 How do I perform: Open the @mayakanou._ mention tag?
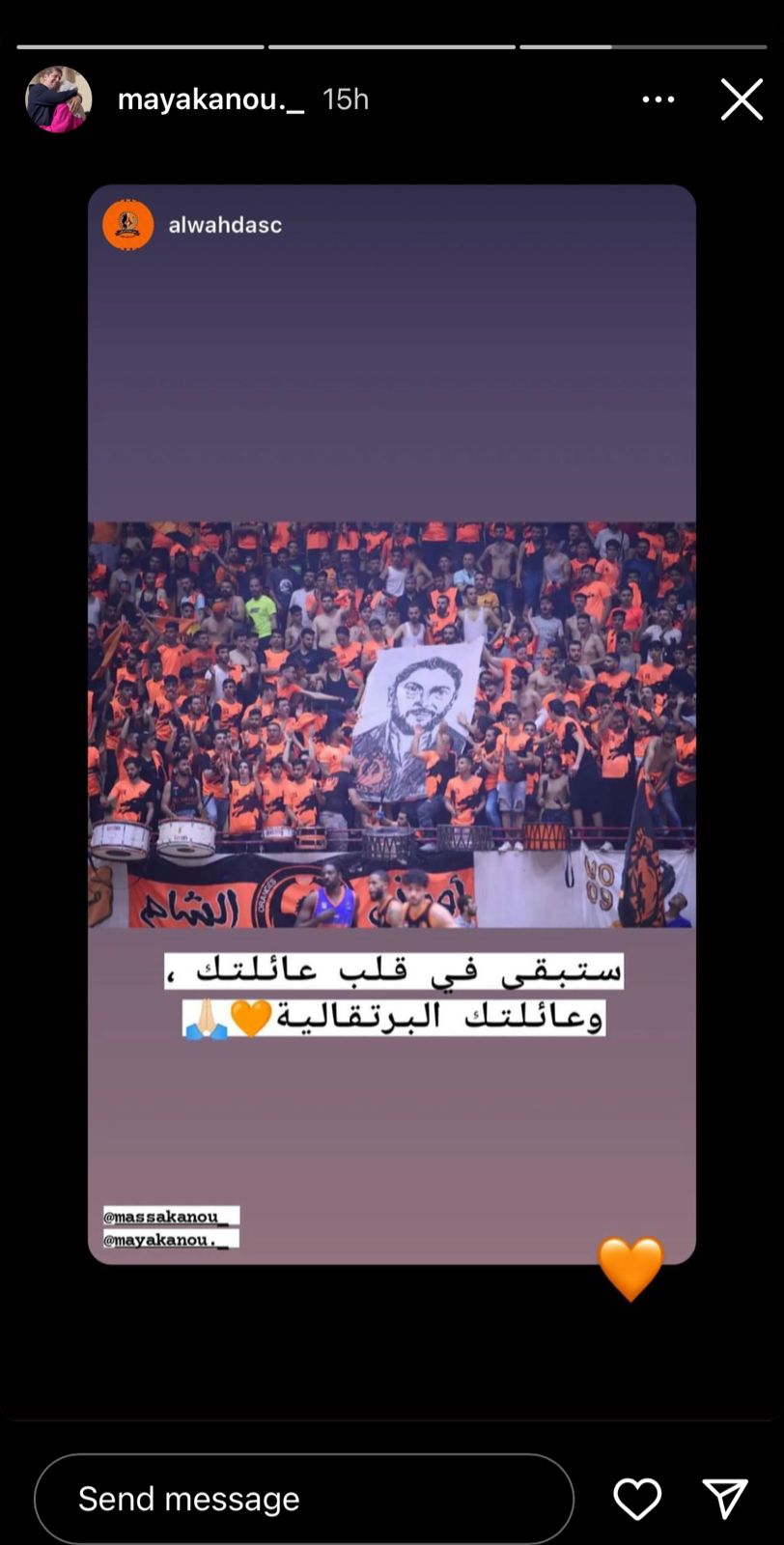[x=171, y=1239]
